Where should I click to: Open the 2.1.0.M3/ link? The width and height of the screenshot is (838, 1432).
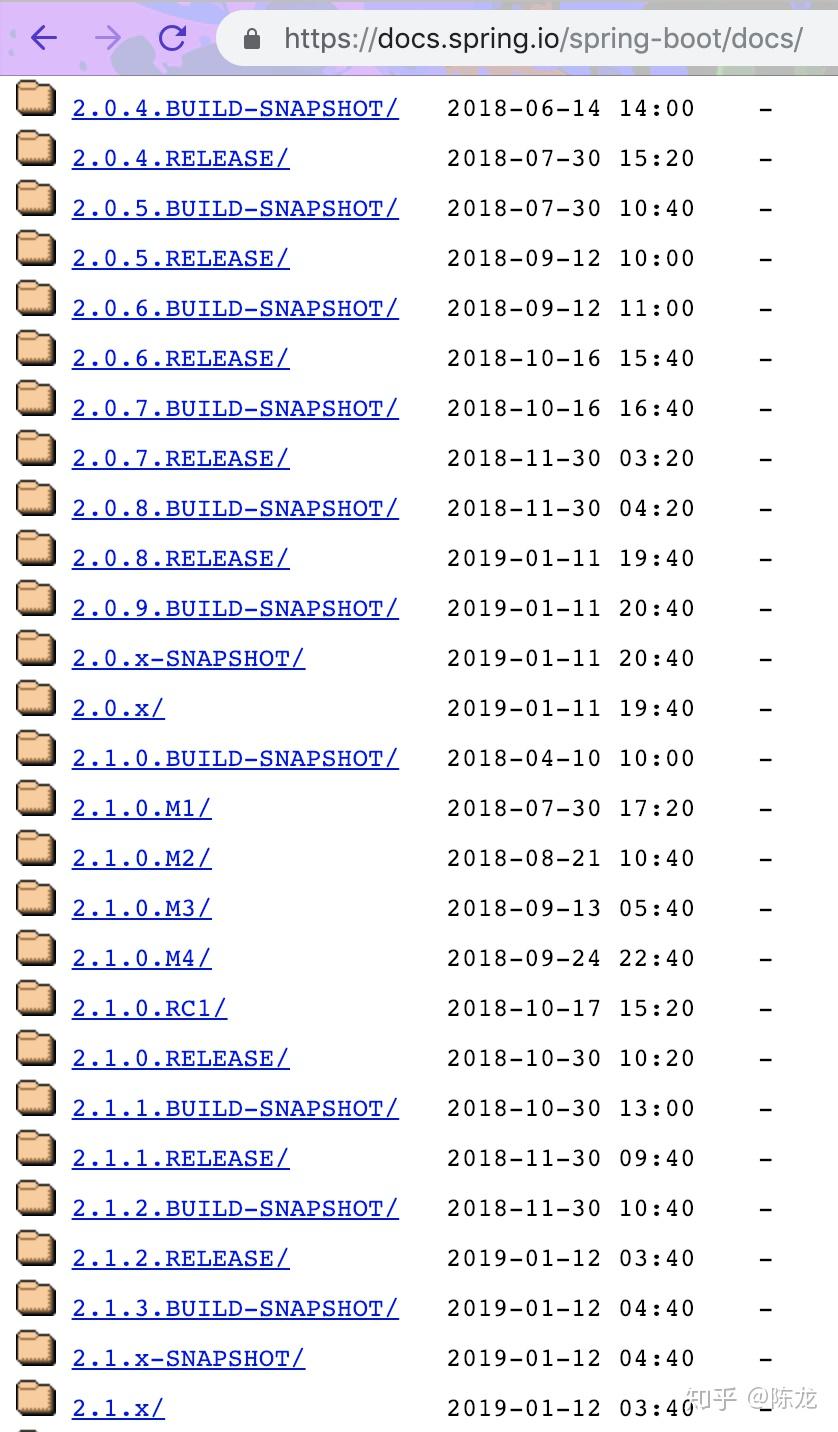[141, 908]
